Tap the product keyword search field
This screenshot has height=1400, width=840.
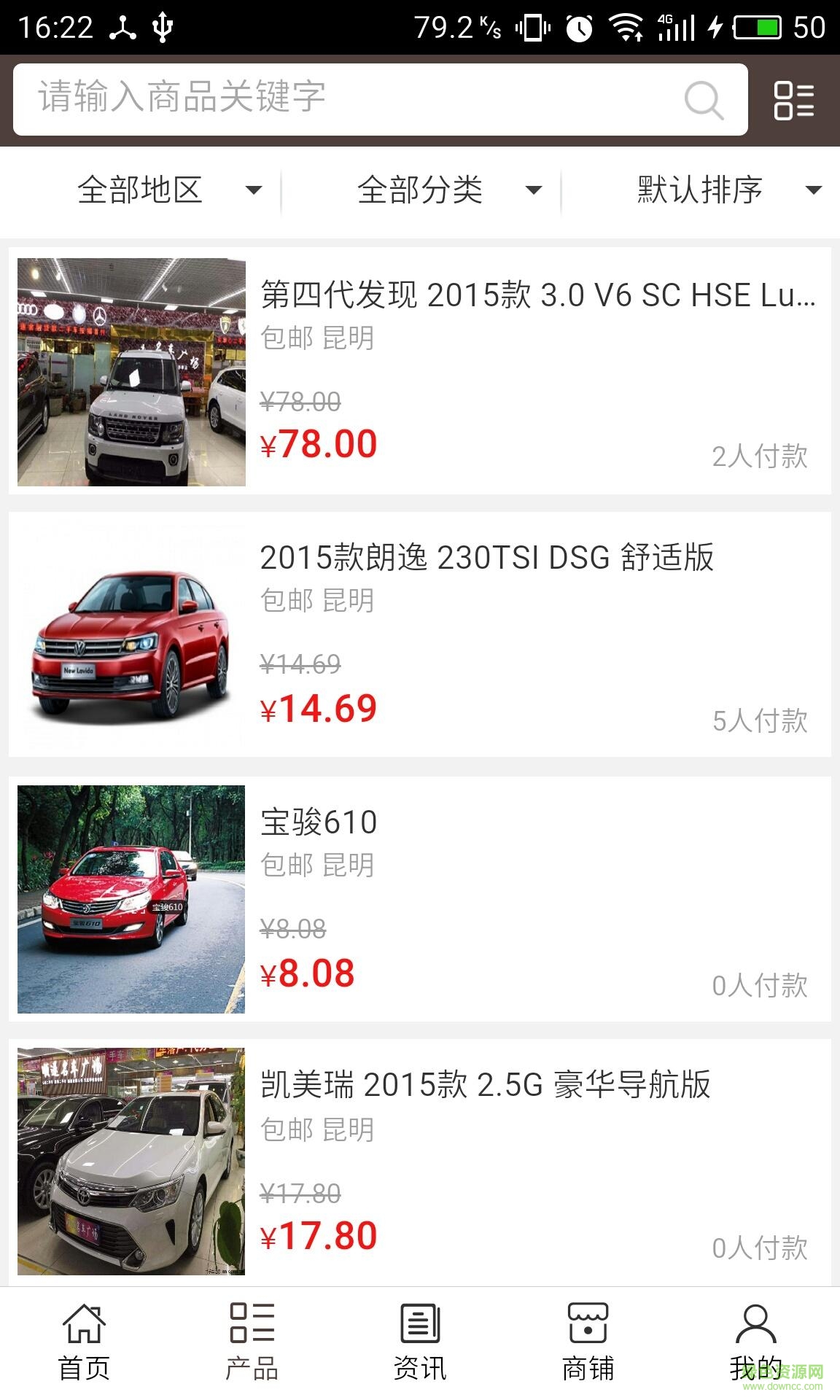[x=350, y=99]
